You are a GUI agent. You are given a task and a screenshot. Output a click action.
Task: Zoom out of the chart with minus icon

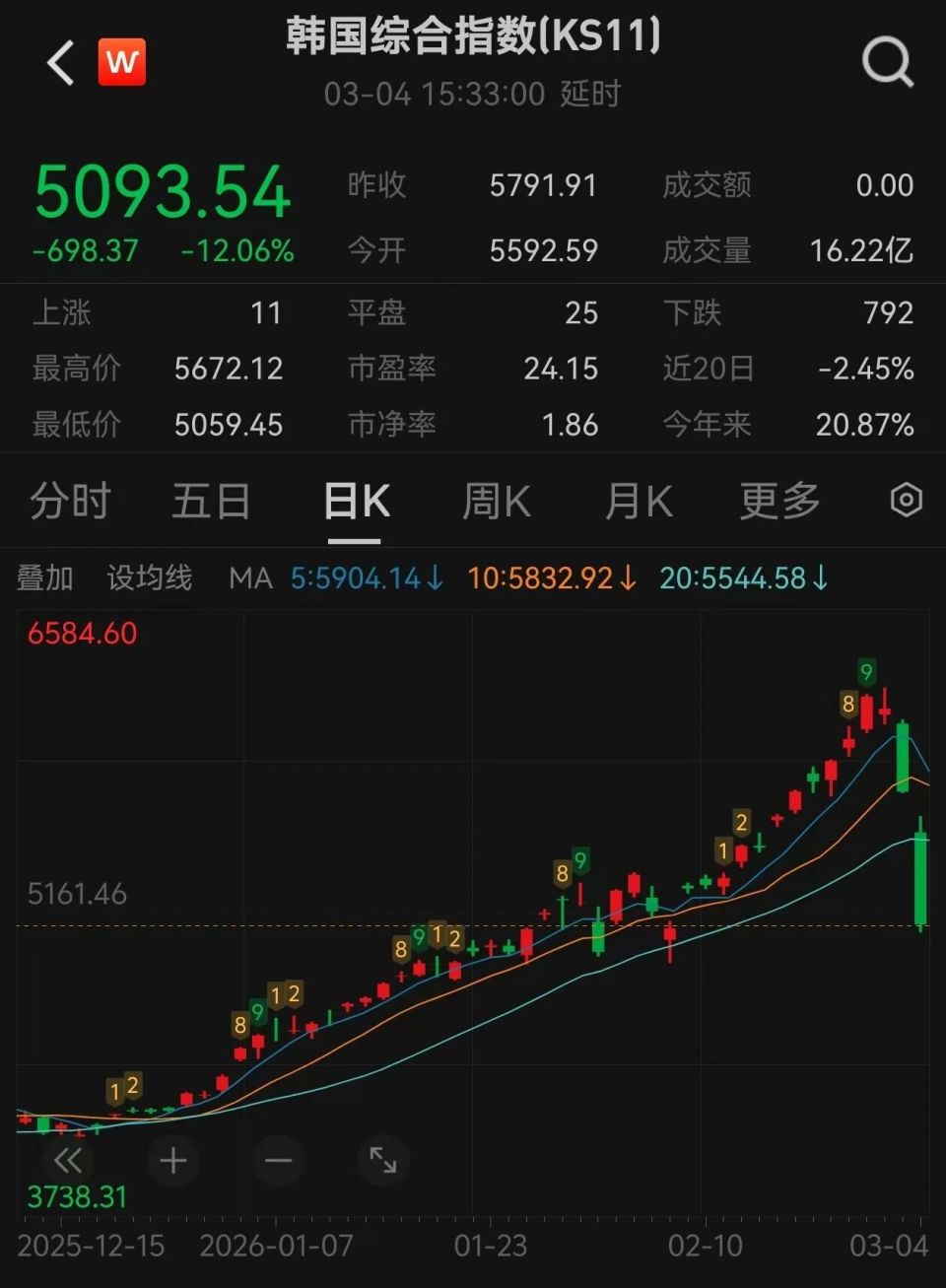(279, 1161)
